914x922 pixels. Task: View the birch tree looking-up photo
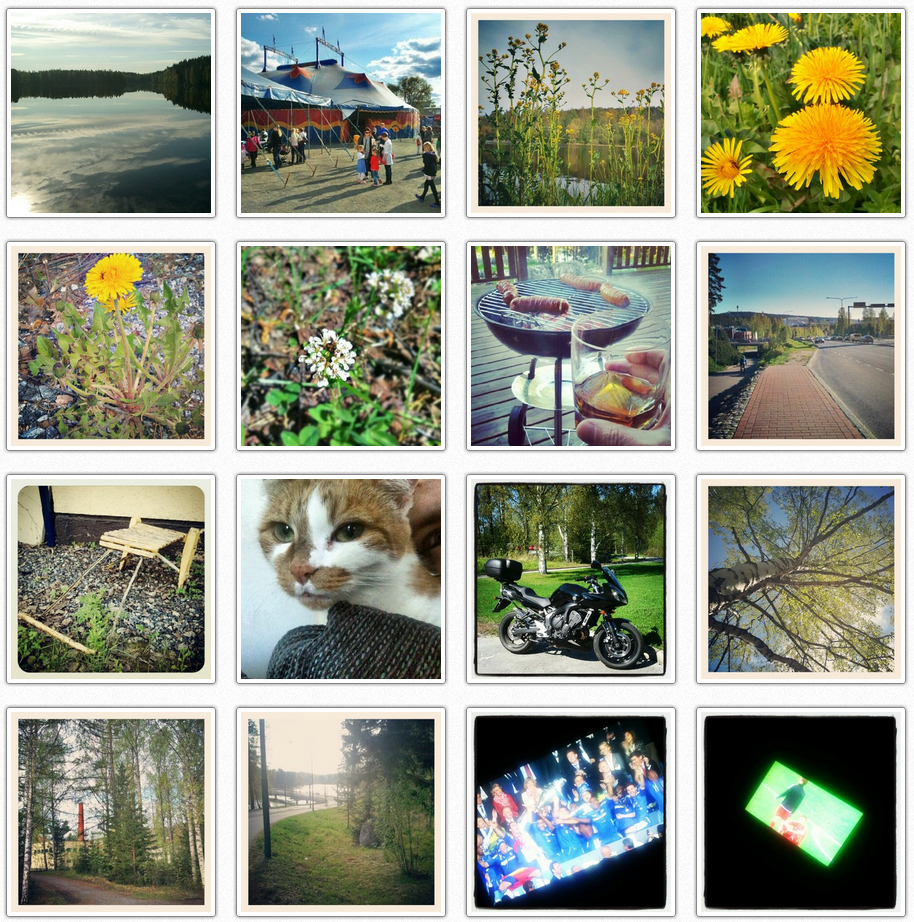point(801,579)
